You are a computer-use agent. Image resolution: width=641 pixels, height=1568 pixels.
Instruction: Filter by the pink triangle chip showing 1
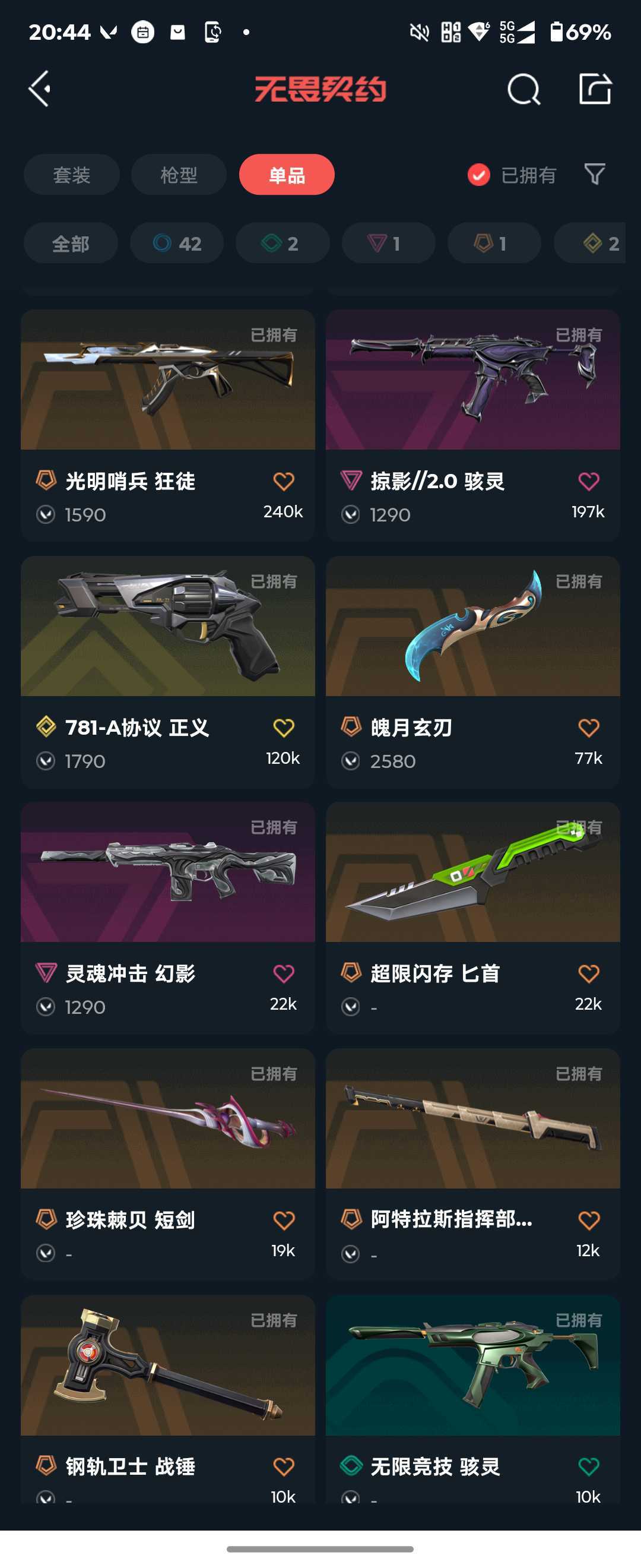pyautogui.click(x=388, y=244)
